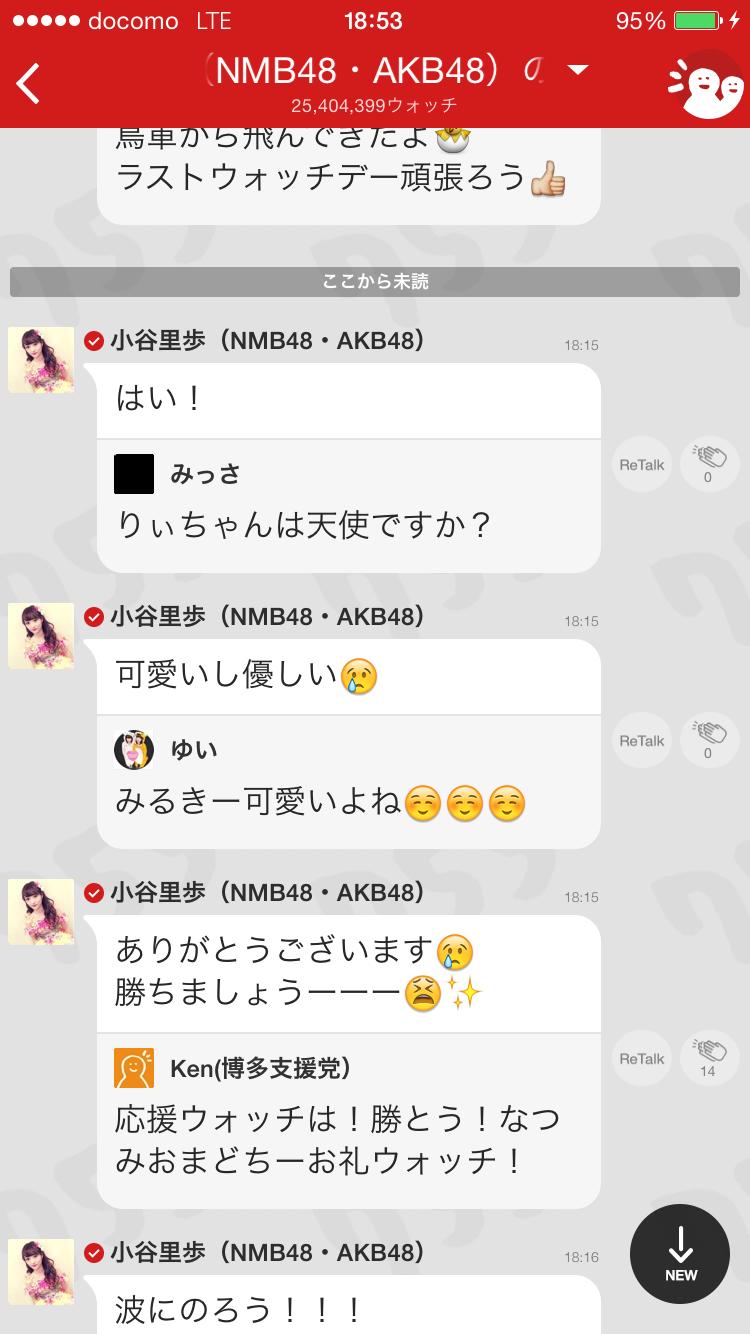The width and height of the screenshot is (750, 1334).
Task: Tap ゆい's avatar in the quoted message
Action: (x=135, y=749)
